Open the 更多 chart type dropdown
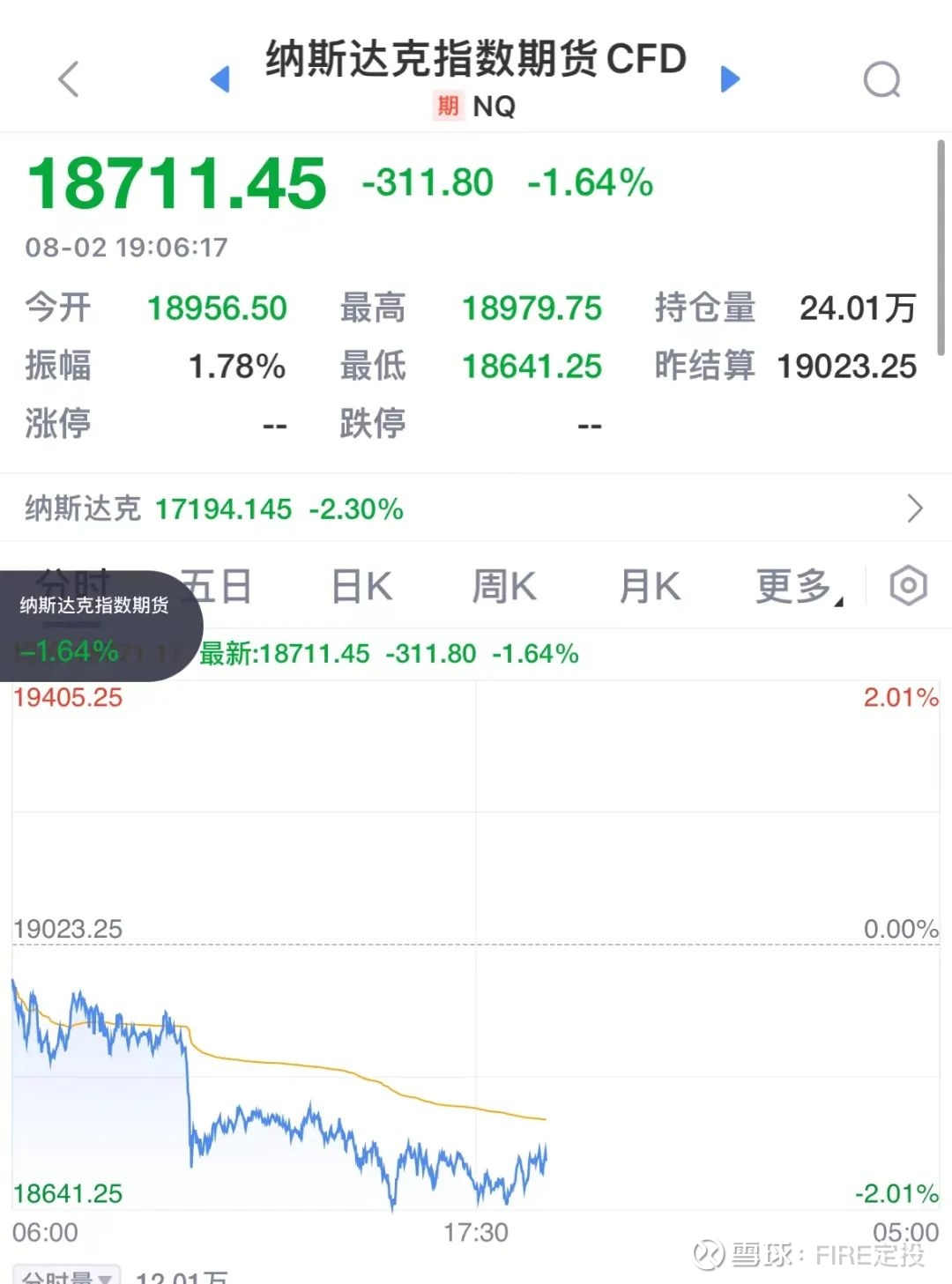This screenshot has height=1284, width=952. point(792,585)
